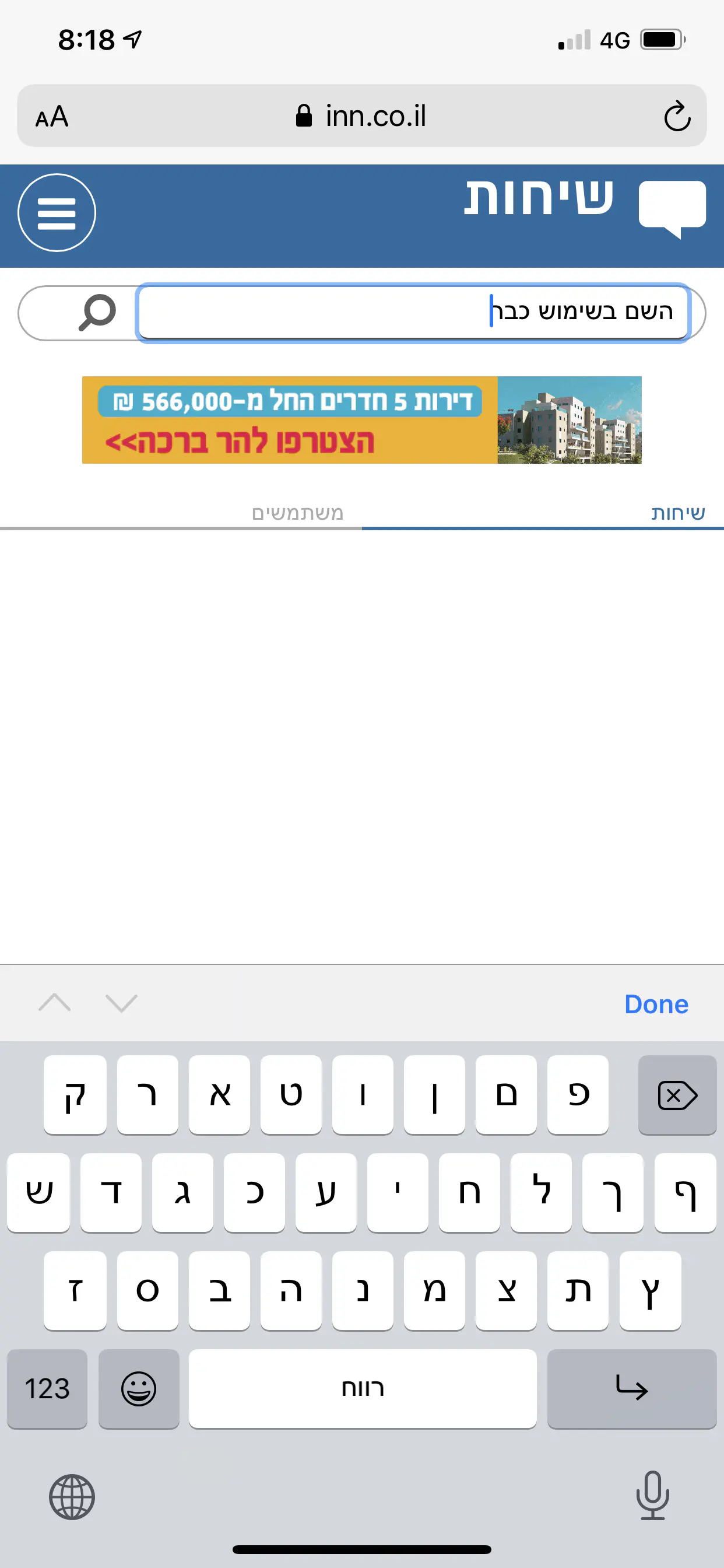
Task: Reload the inn.co.il page
Action: [x=677, y=116]
